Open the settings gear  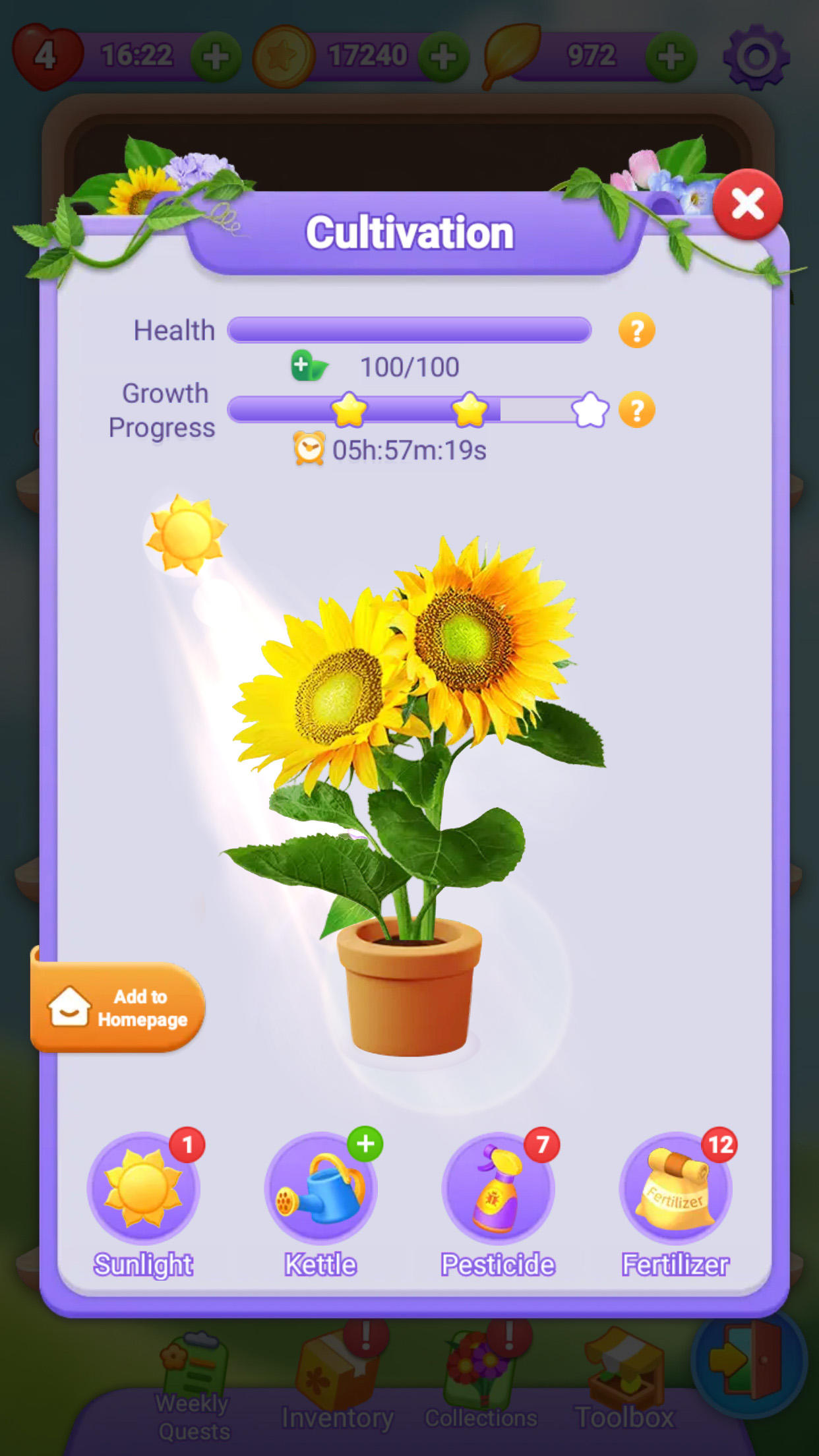pos(757,56)
